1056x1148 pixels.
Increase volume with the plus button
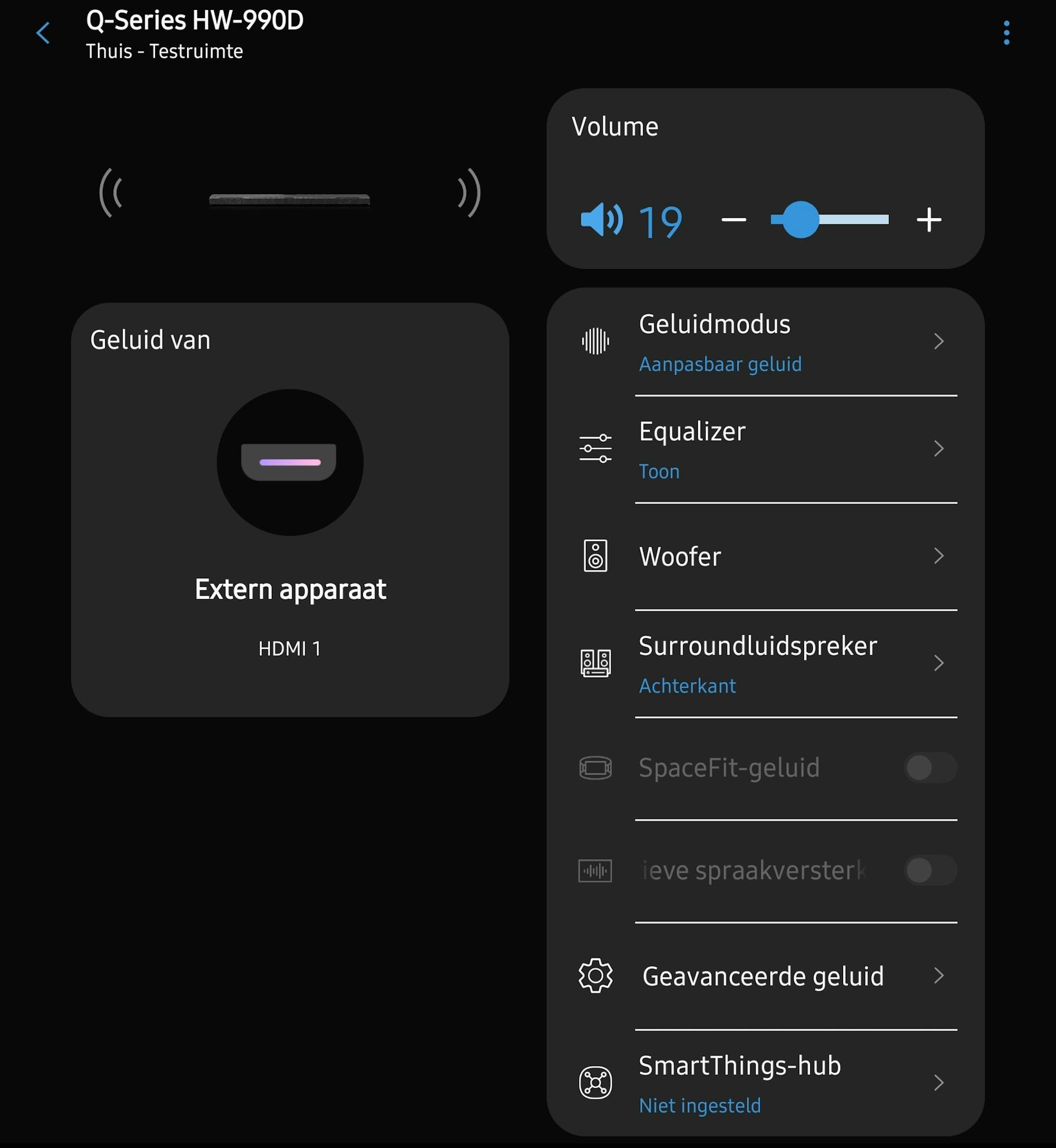point(928,220)
